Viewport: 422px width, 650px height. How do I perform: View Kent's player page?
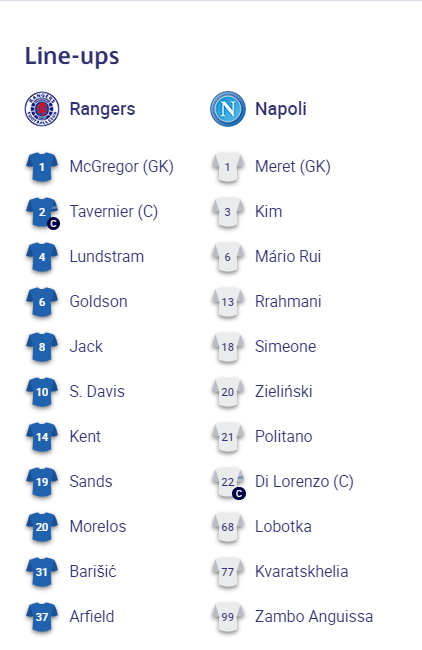coord(85,437)
